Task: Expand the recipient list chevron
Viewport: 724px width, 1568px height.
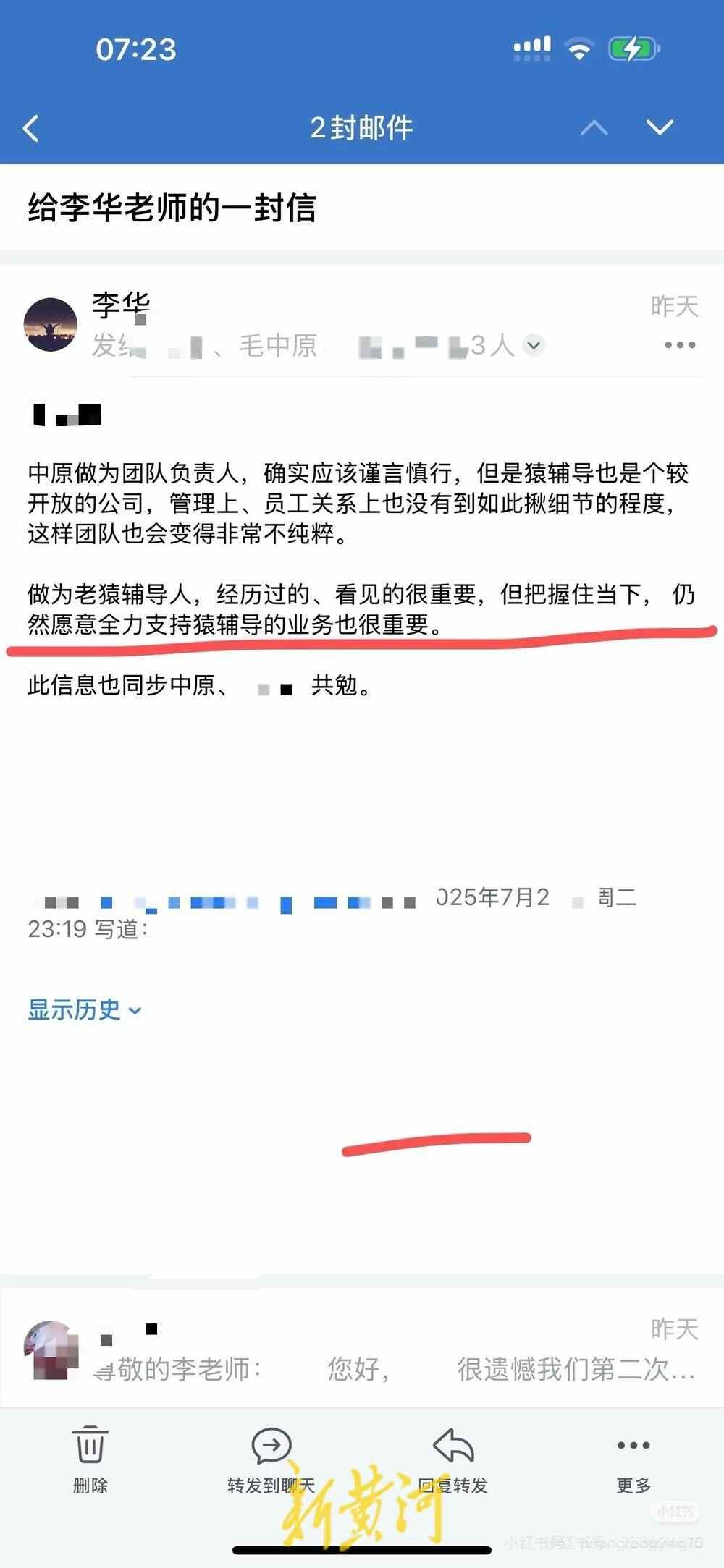Action: pyautogui.click(x=534, y=345)
